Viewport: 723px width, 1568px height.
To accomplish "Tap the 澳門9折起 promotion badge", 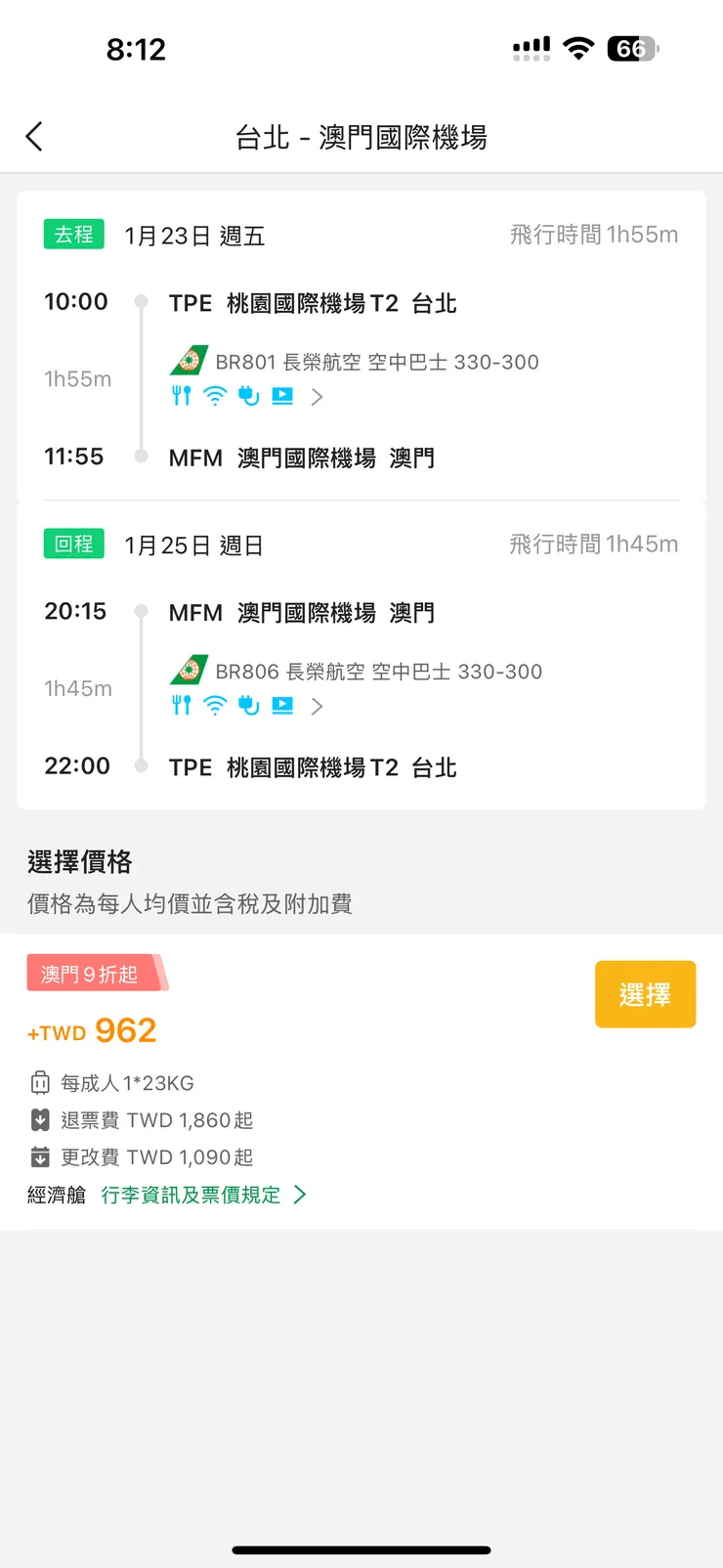I will click(95, 973).
